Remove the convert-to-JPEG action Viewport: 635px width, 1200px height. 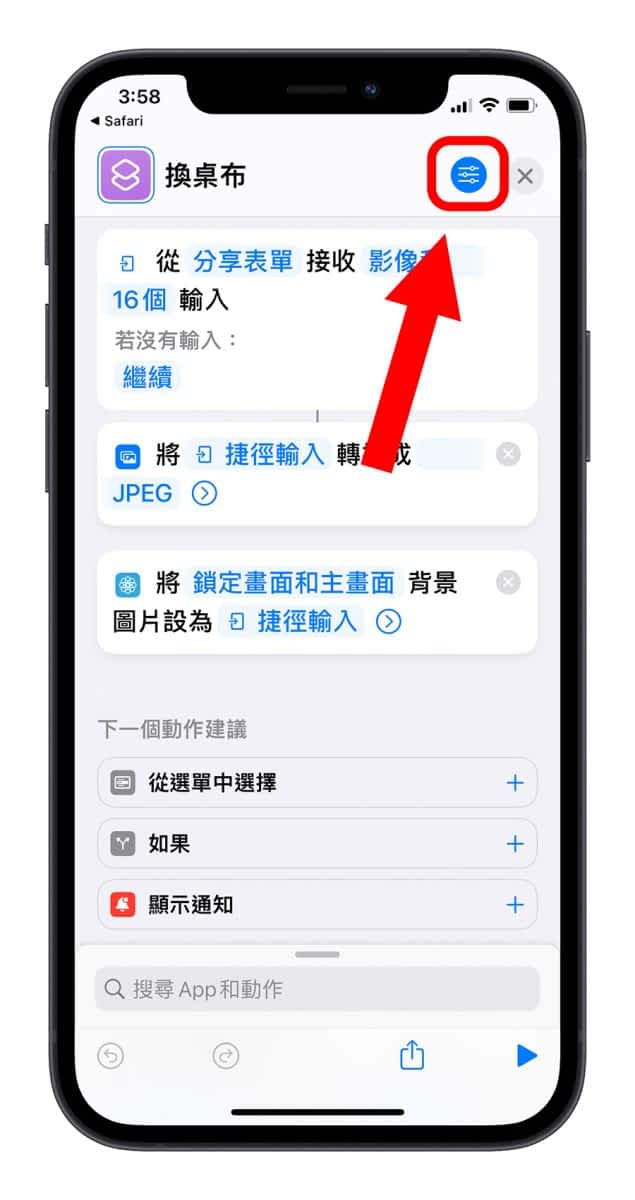(508, 455)
